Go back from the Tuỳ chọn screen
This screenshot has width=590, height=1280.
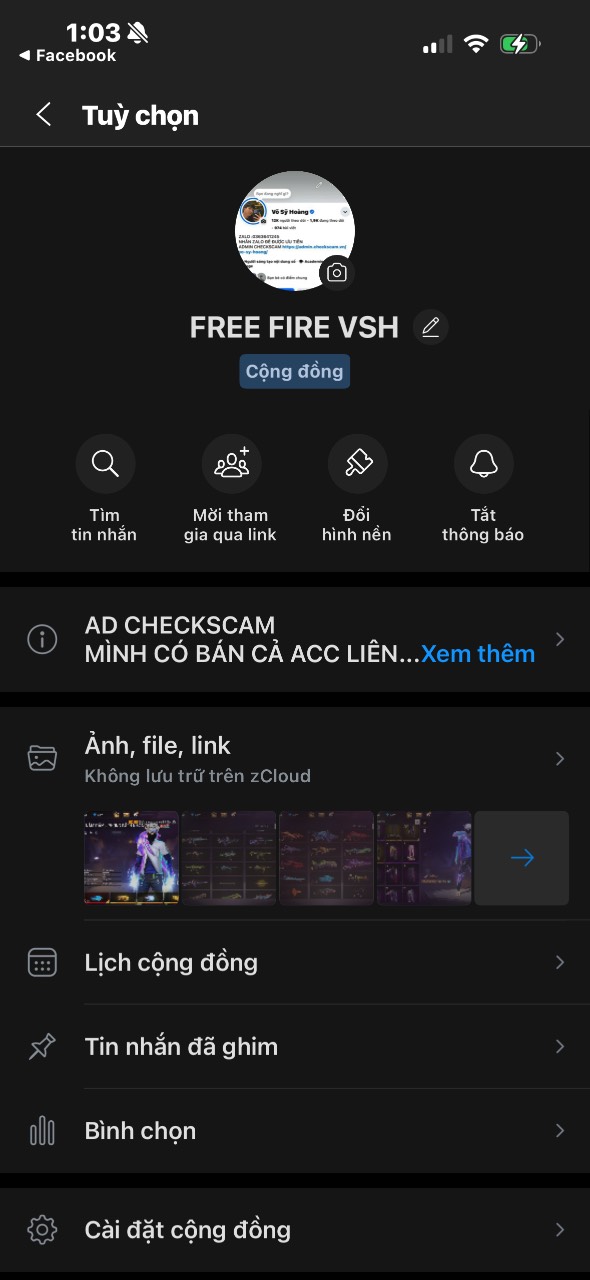43,115
